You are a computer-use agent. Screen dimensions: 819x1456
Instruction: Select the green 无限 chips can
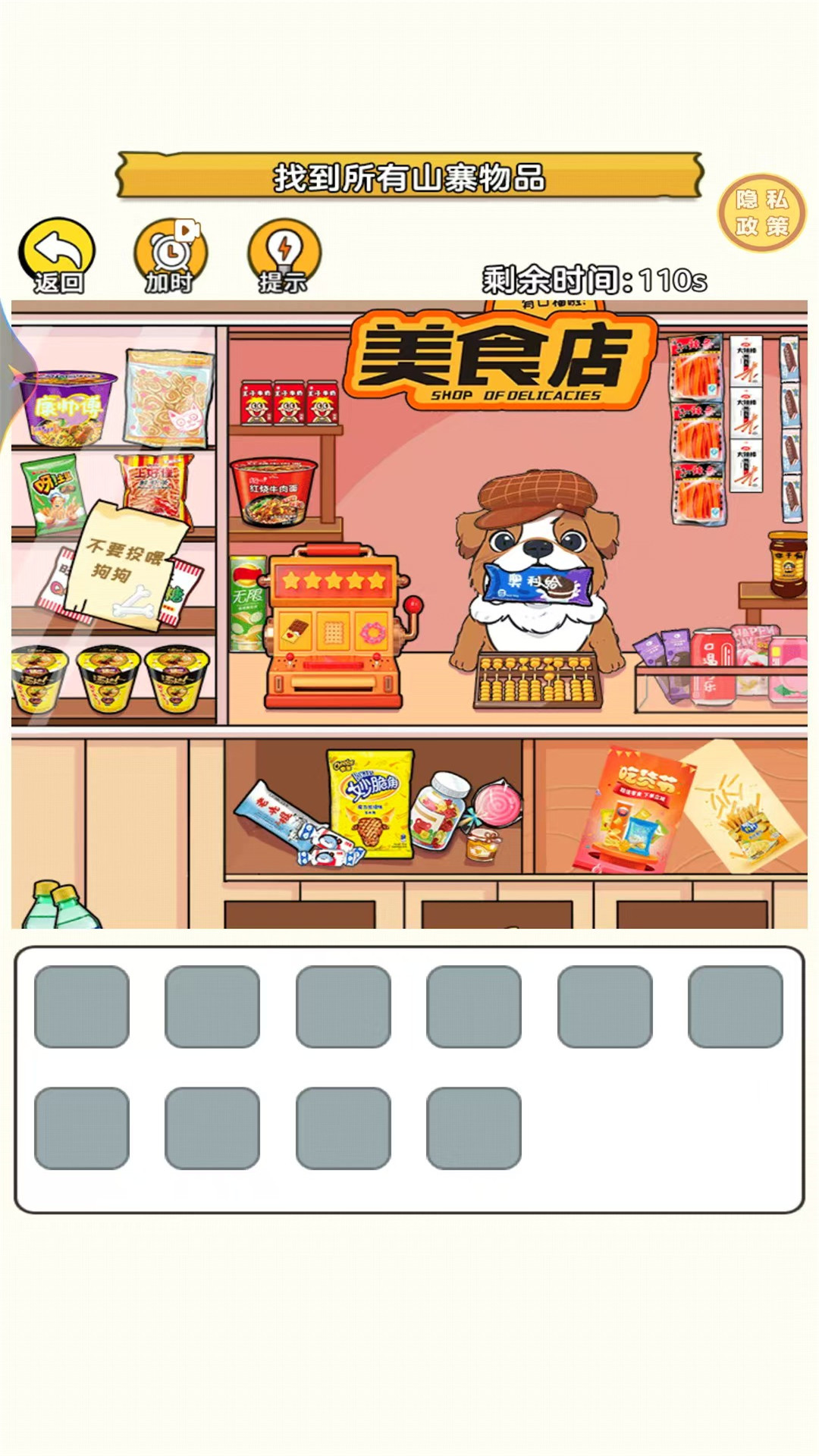click(x=248, y=604)
